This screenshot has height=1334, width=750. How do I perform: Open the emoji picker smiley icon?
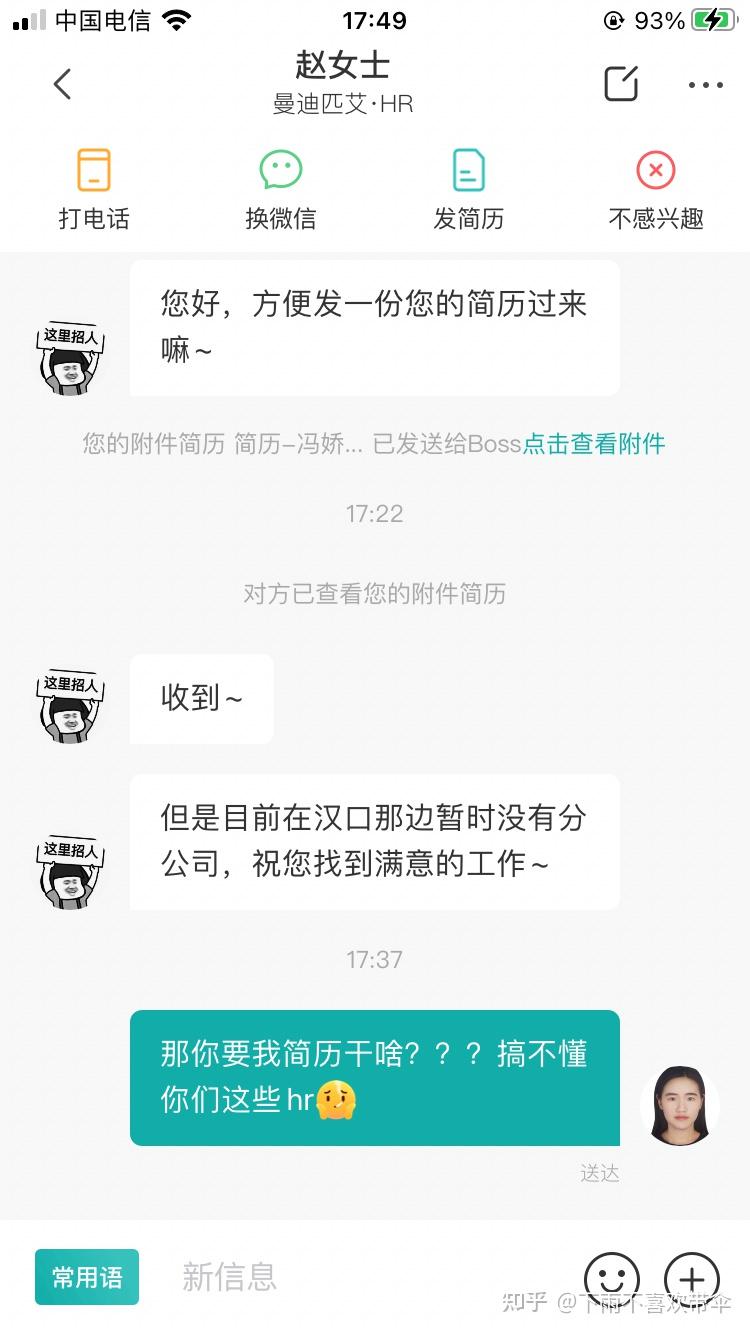click(612, 1279)
